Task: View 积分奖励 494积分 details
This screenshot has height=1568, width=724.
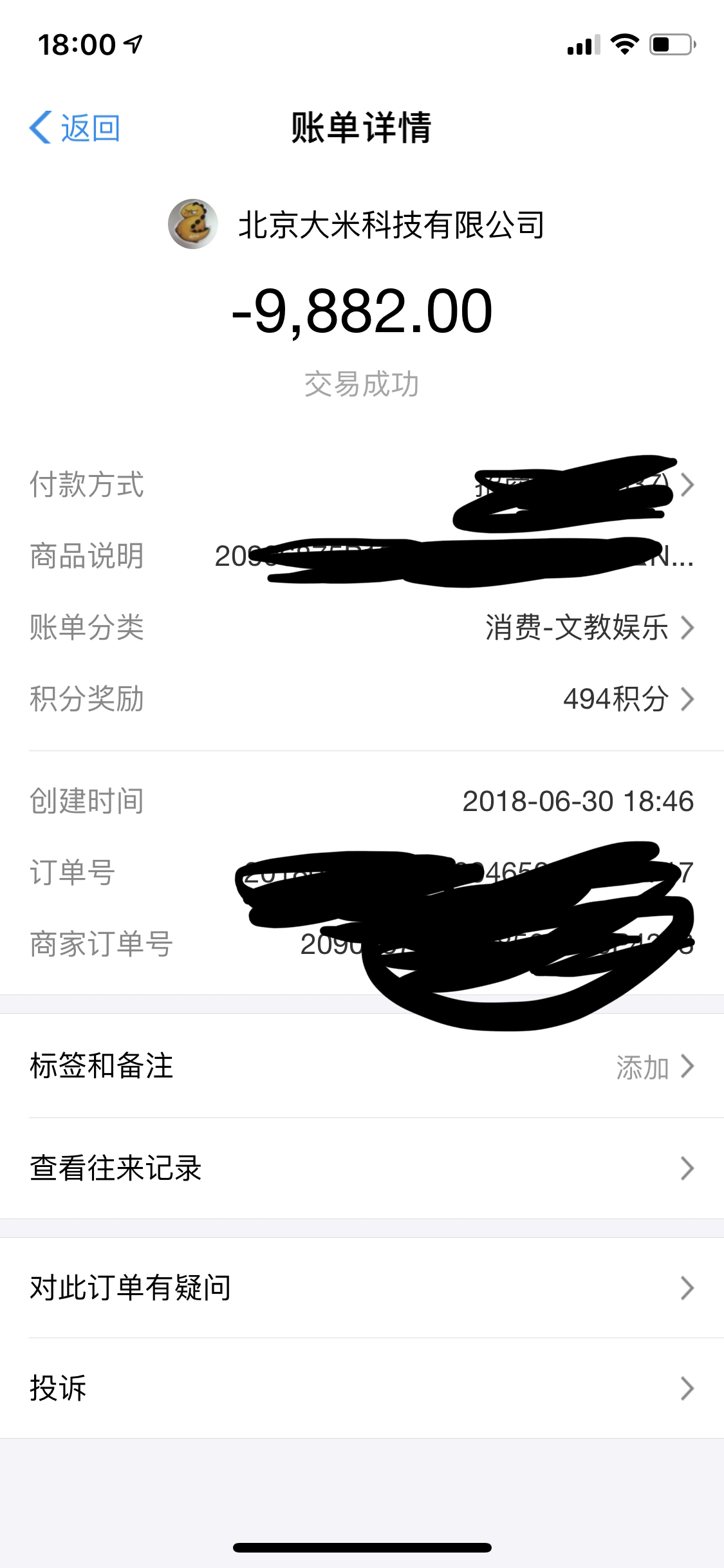Action: (x=627, y=699)
